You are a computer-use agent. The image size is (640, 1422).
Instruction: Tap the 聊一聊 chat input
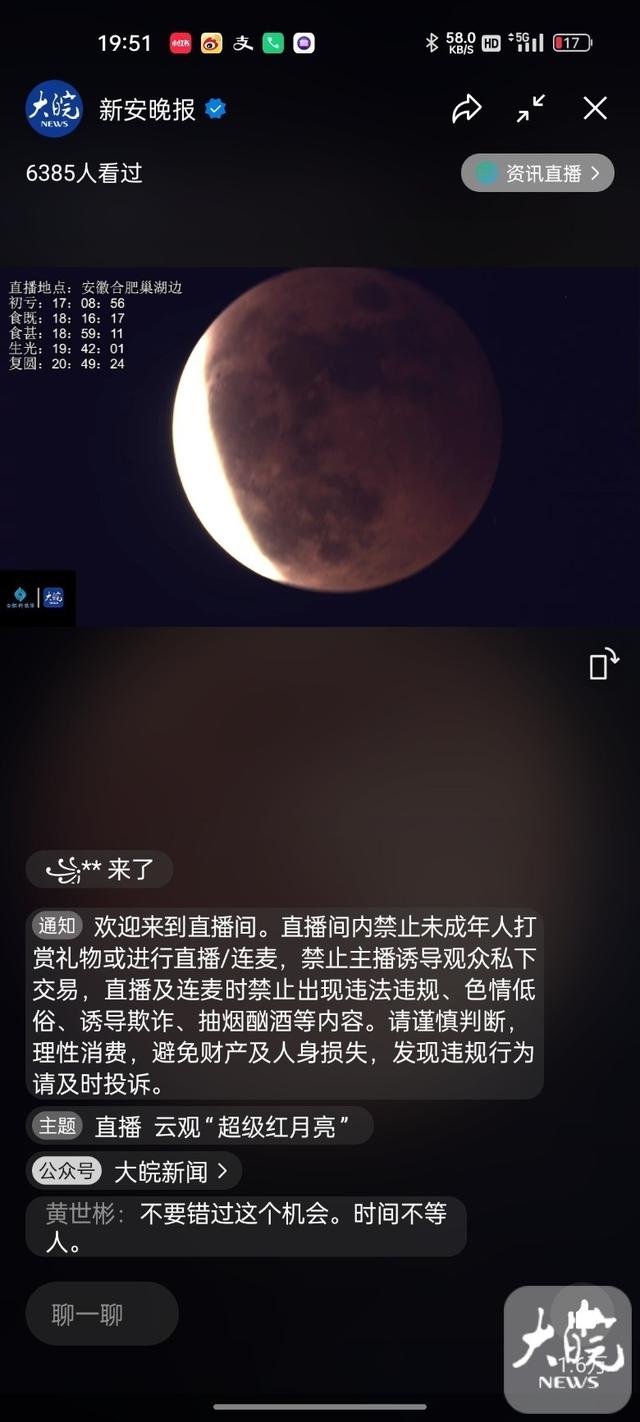click(102, 1314)
